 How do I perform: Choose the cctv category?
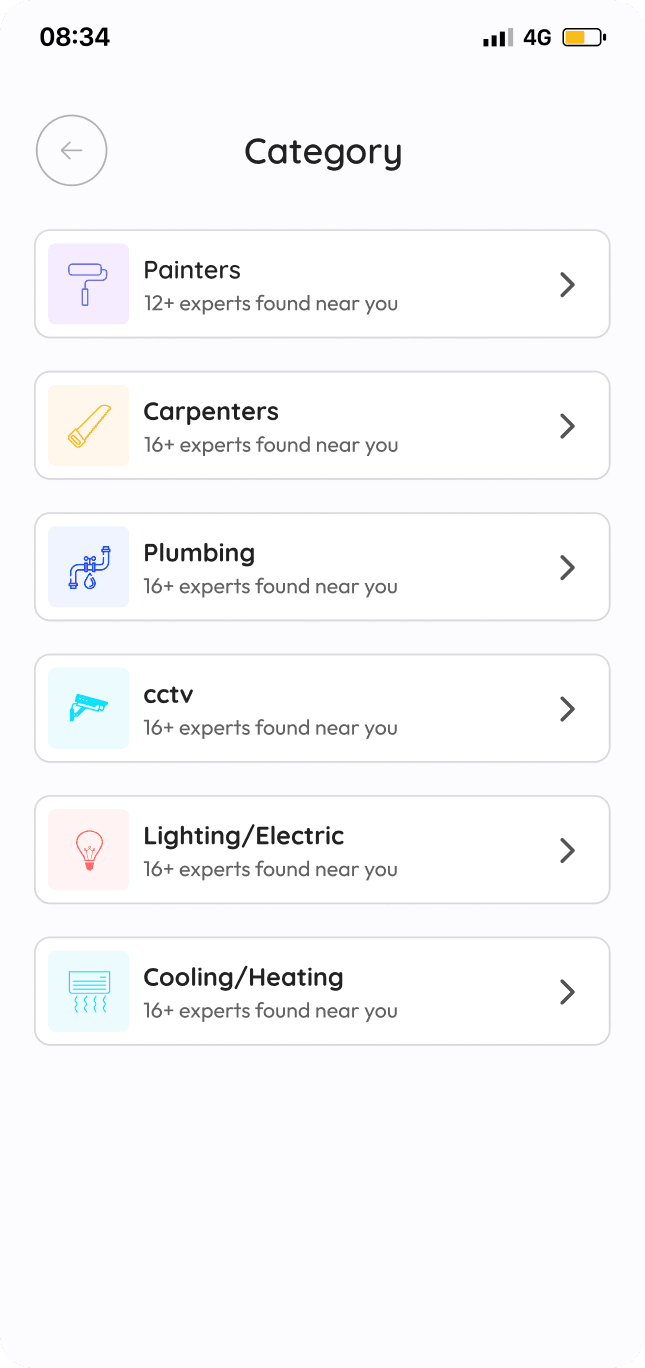pos(322,709)
